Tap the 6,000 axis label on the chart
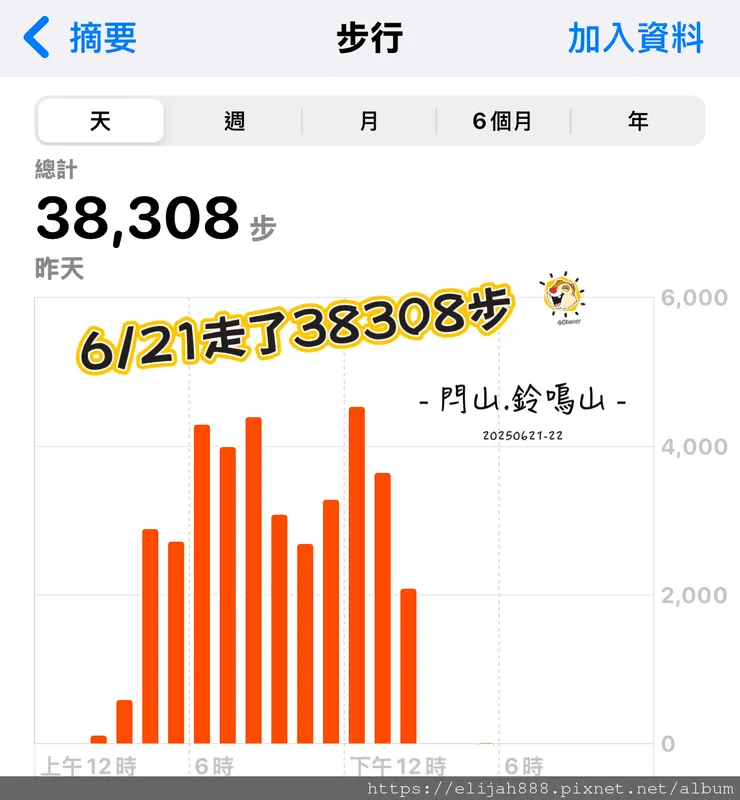Image resolution: width=740 pixels, height=800 pixels. 697,297
